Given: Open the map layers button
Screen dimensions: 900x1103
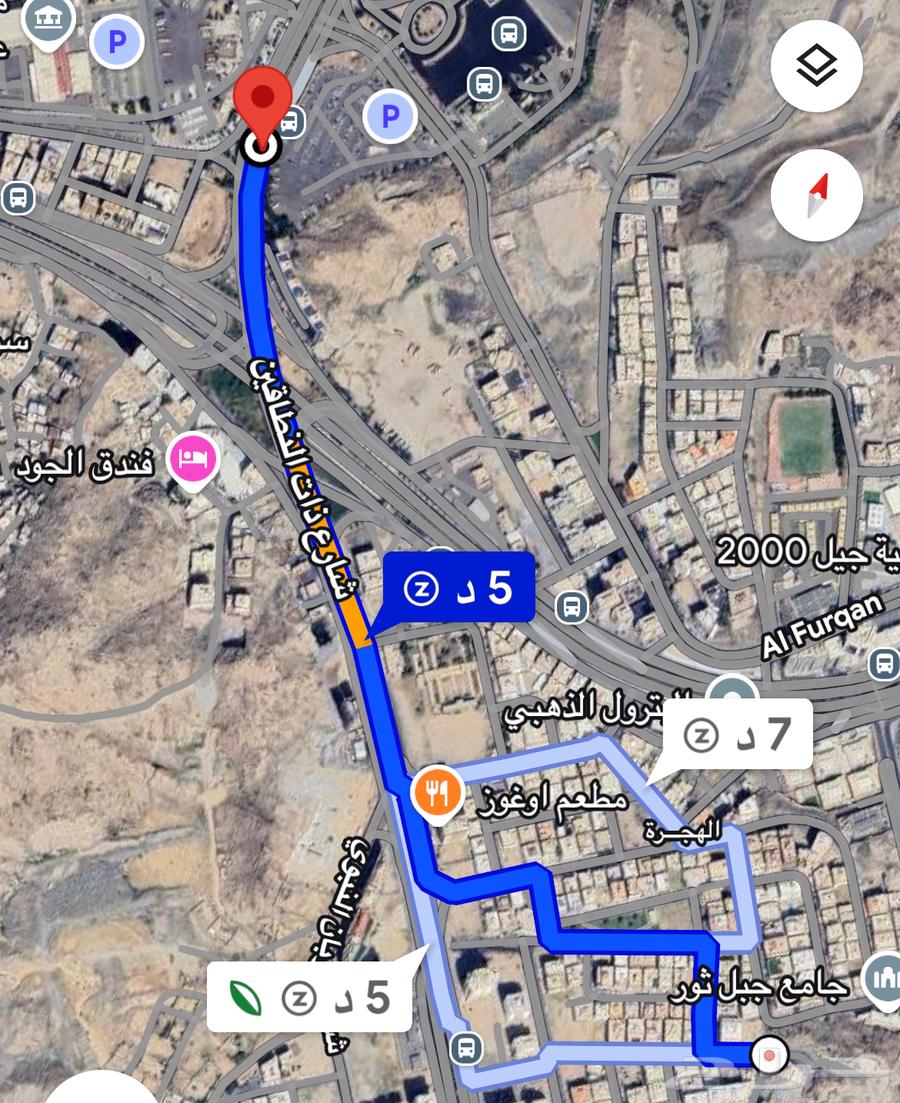Looking at the screenshot, I should 817,66.
